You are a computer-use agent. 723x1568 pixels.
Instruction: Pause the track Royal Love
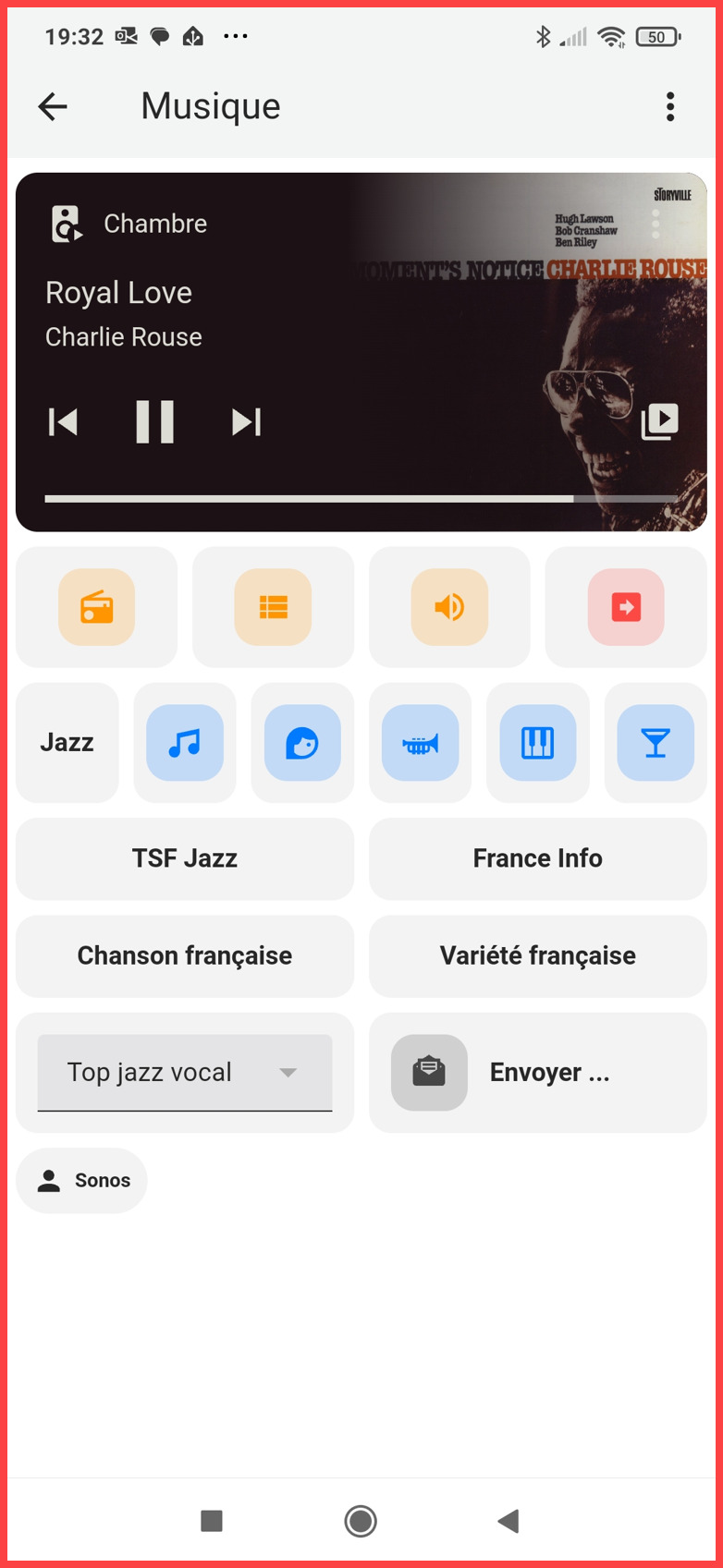(x=154, y=422)
